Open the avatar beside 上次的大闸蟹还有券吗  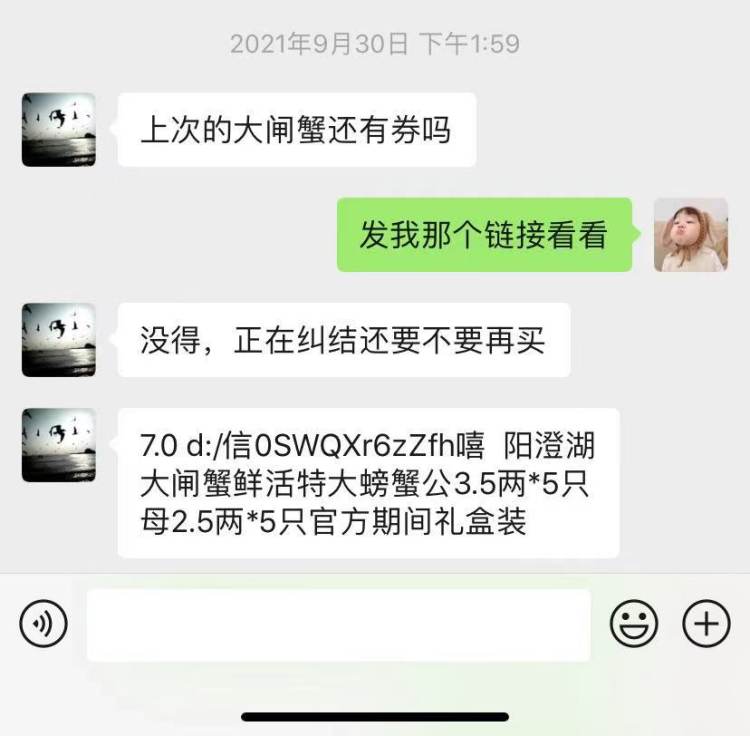click(59, 130)
